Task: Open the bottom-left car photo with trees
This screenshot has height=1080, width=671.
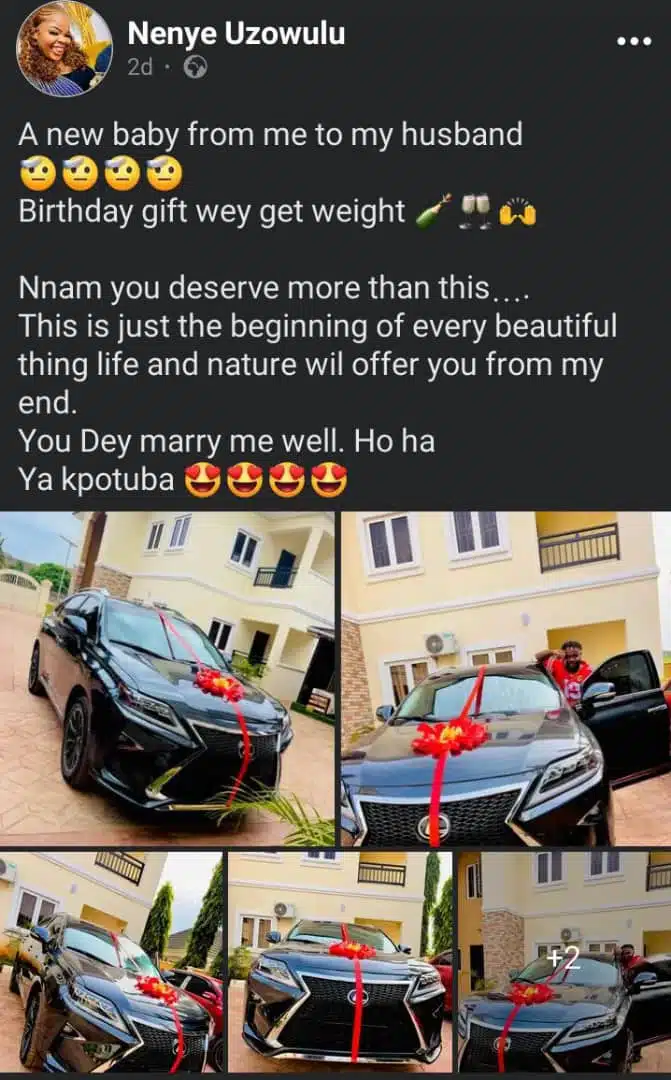Action: (x=111, y=961)
